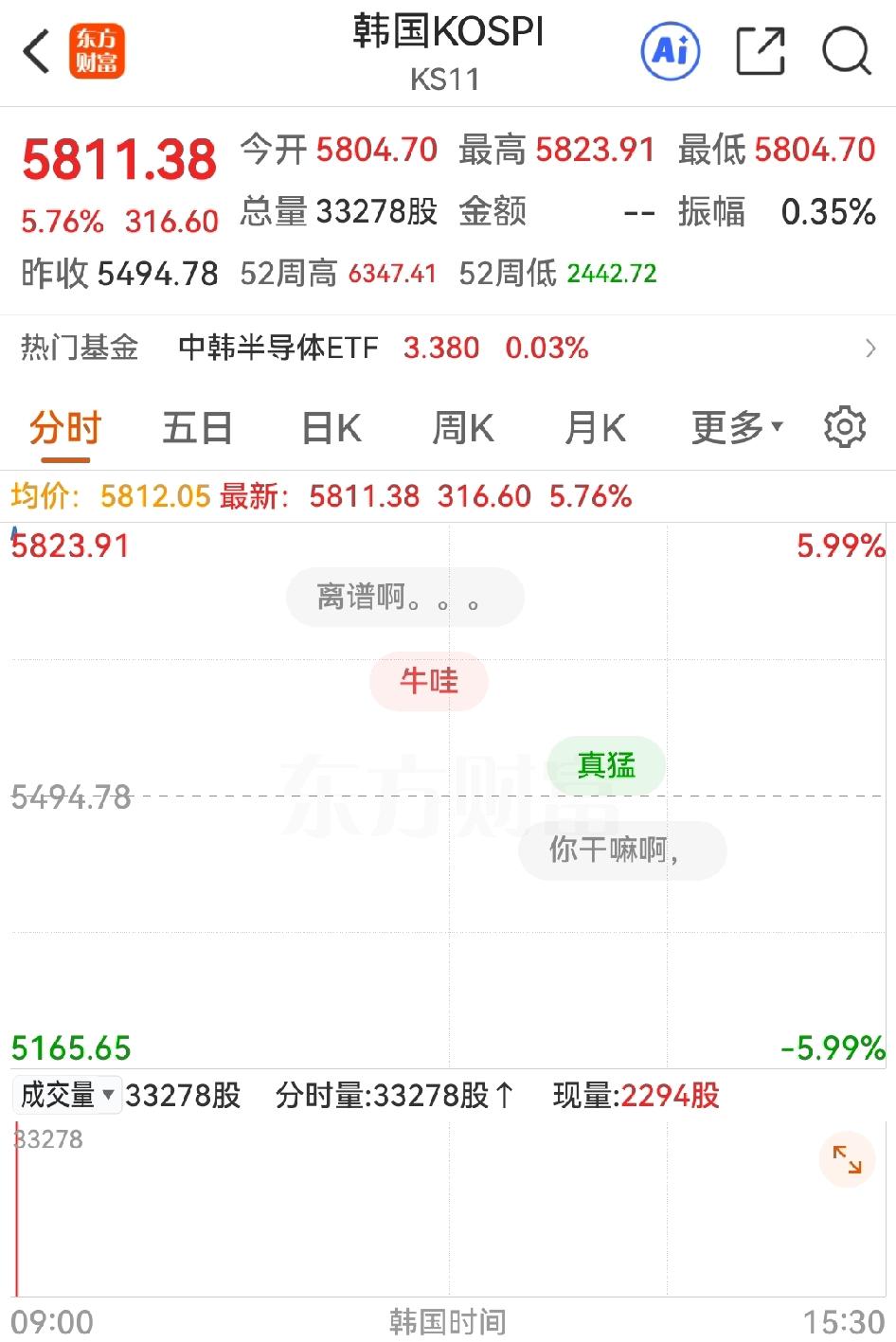Screen dimensions: 896x1342
Task: Open the 更多 chart type dropdown
Action: coord(736,426)
